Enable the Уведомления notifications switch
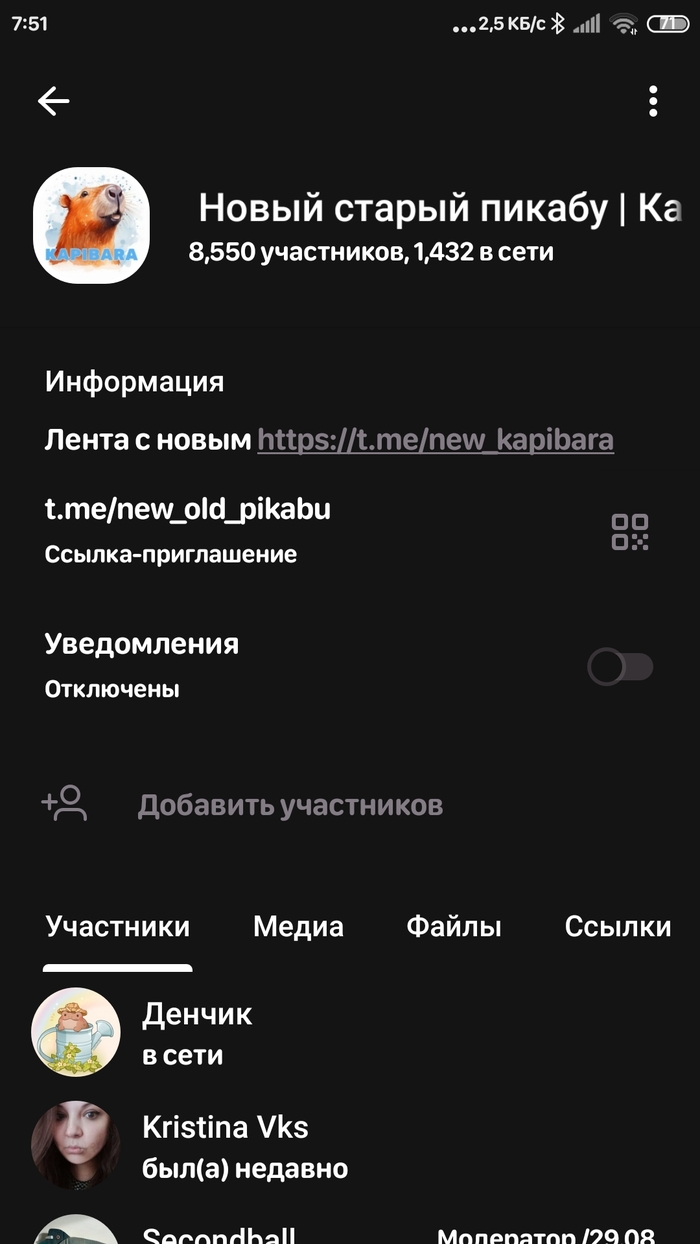 coord(620,667)
